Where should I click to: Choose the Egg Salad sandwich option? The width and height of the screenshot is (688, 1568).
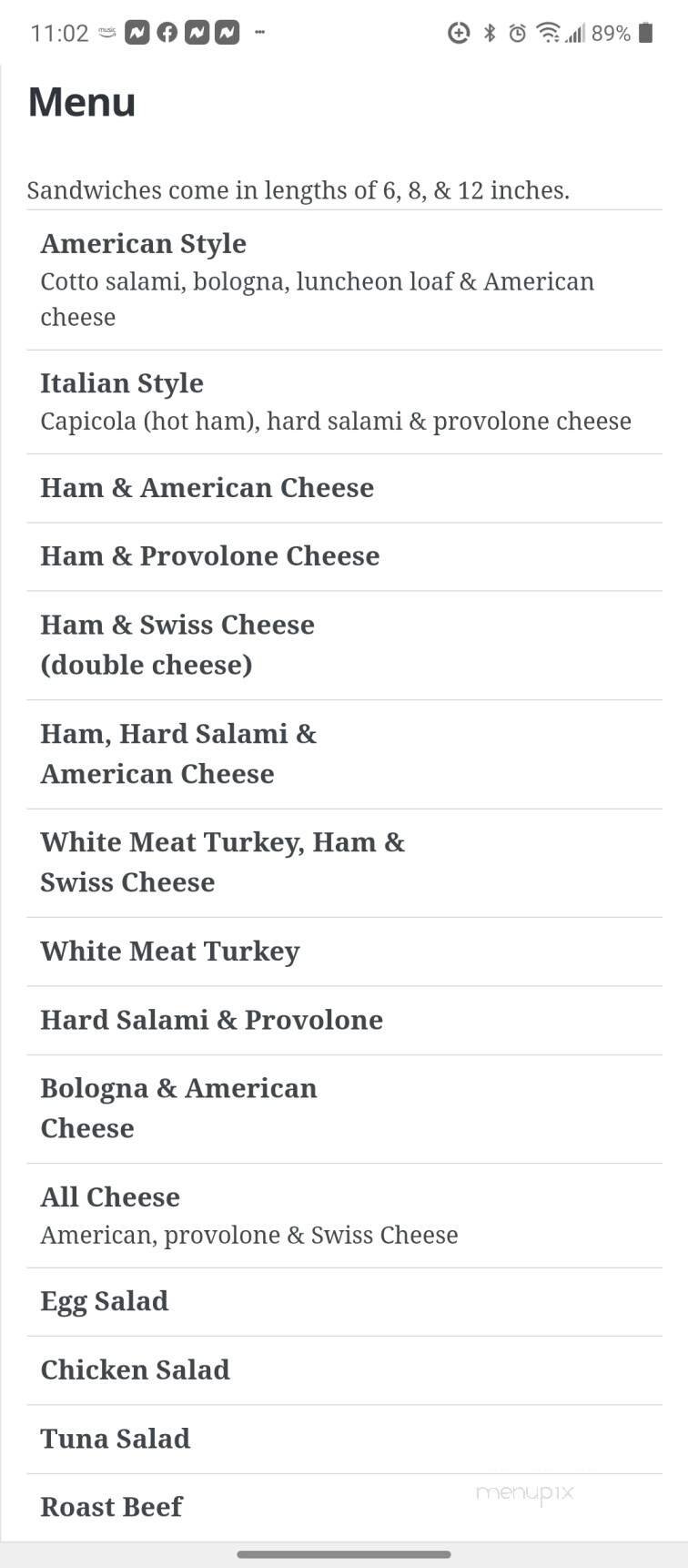point(104,1300)
